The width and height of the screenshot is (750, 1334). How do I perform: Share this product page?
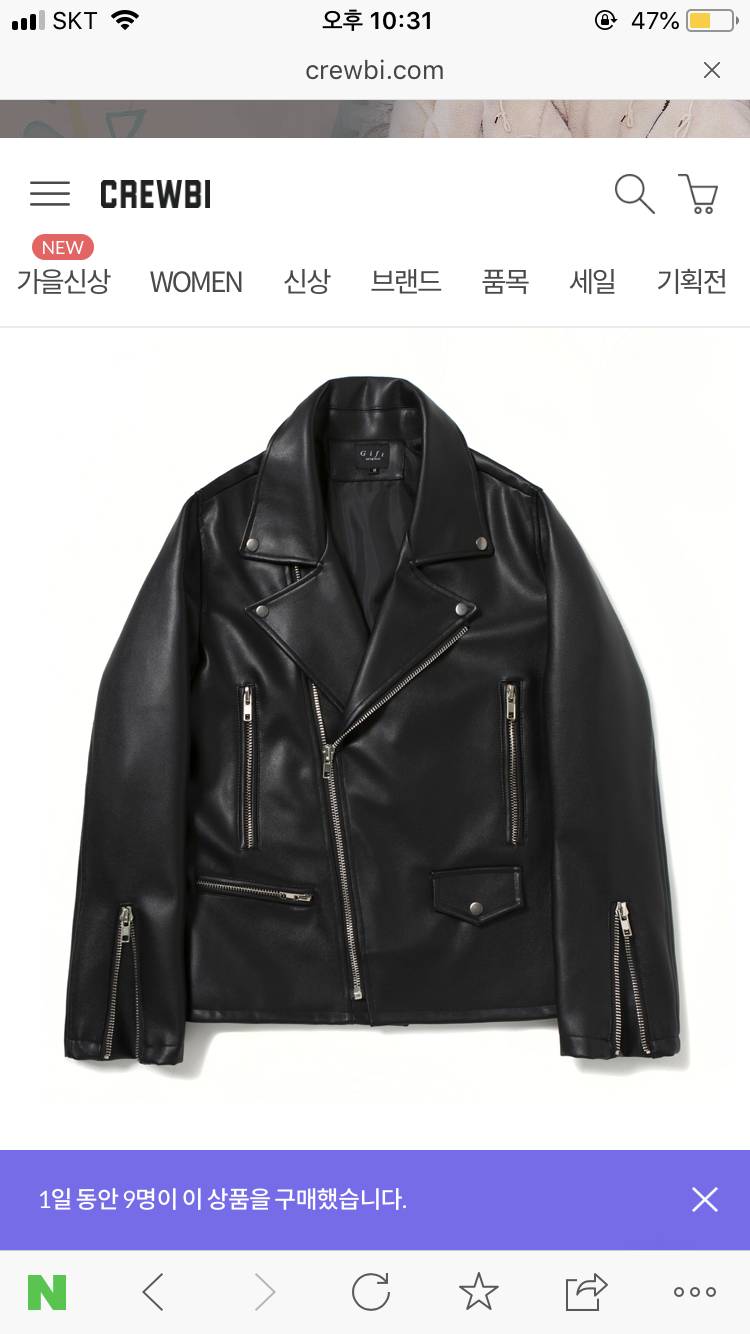click(586, 1292)
